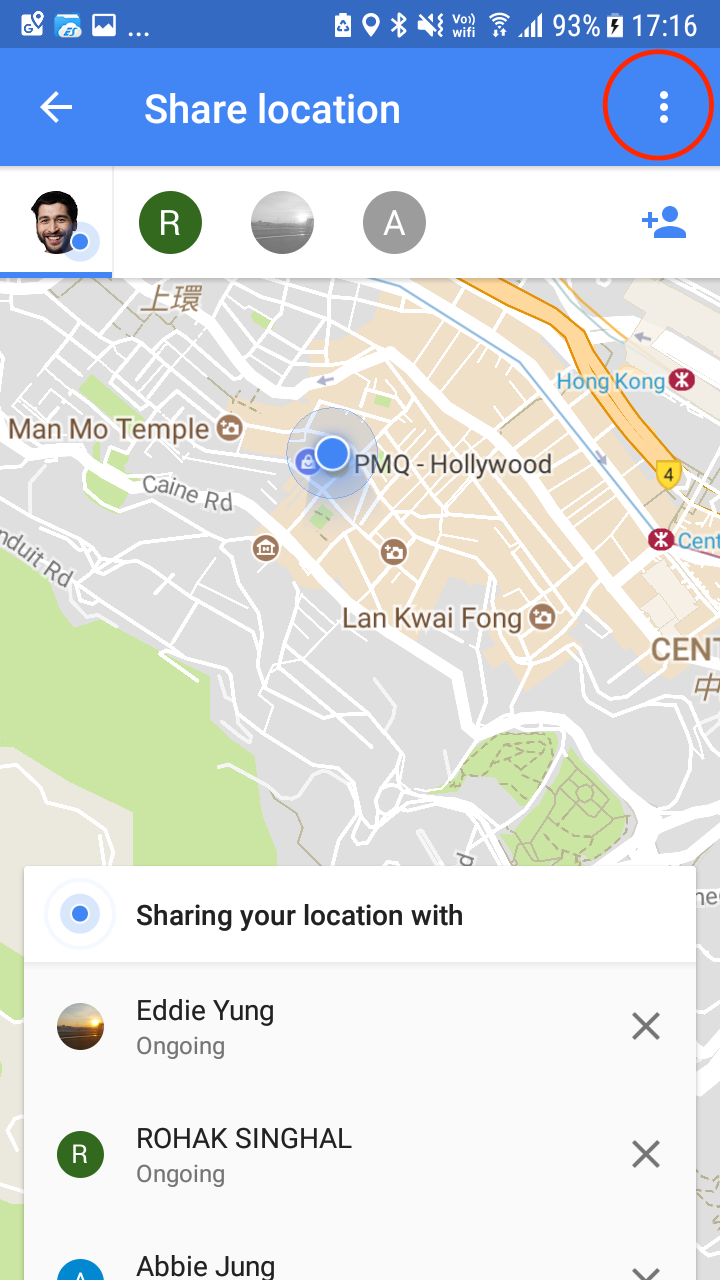This screenshot has width=720, height=1280.
Task: Stop sharing location with Eddie Yung
Action: (646, 1026)
